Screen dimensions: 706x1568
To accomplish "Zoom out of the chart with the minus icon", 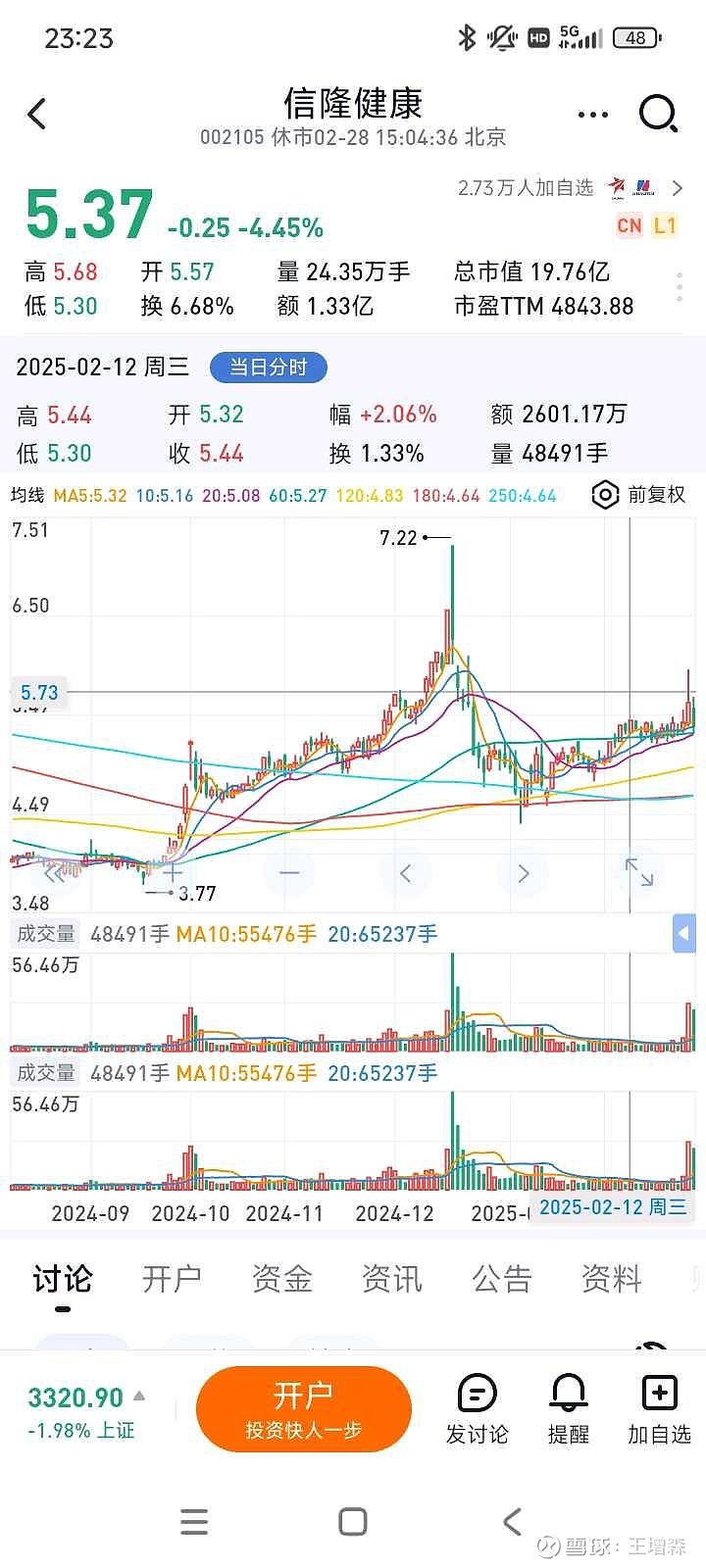I will pyautogui.click(x=289, y=872).
